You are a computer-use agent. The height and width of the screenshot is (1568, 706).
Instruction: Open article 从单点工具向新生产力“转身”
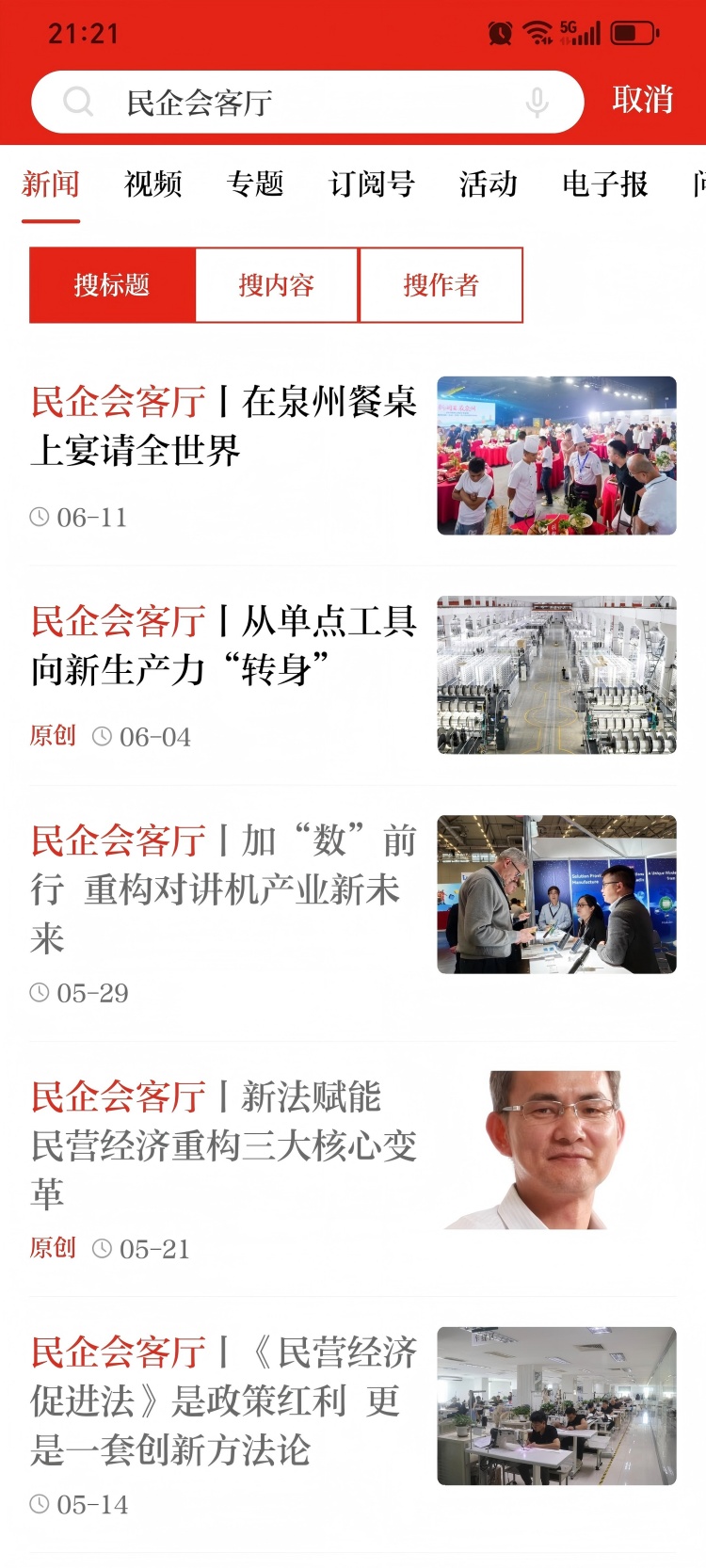point(353,675)
